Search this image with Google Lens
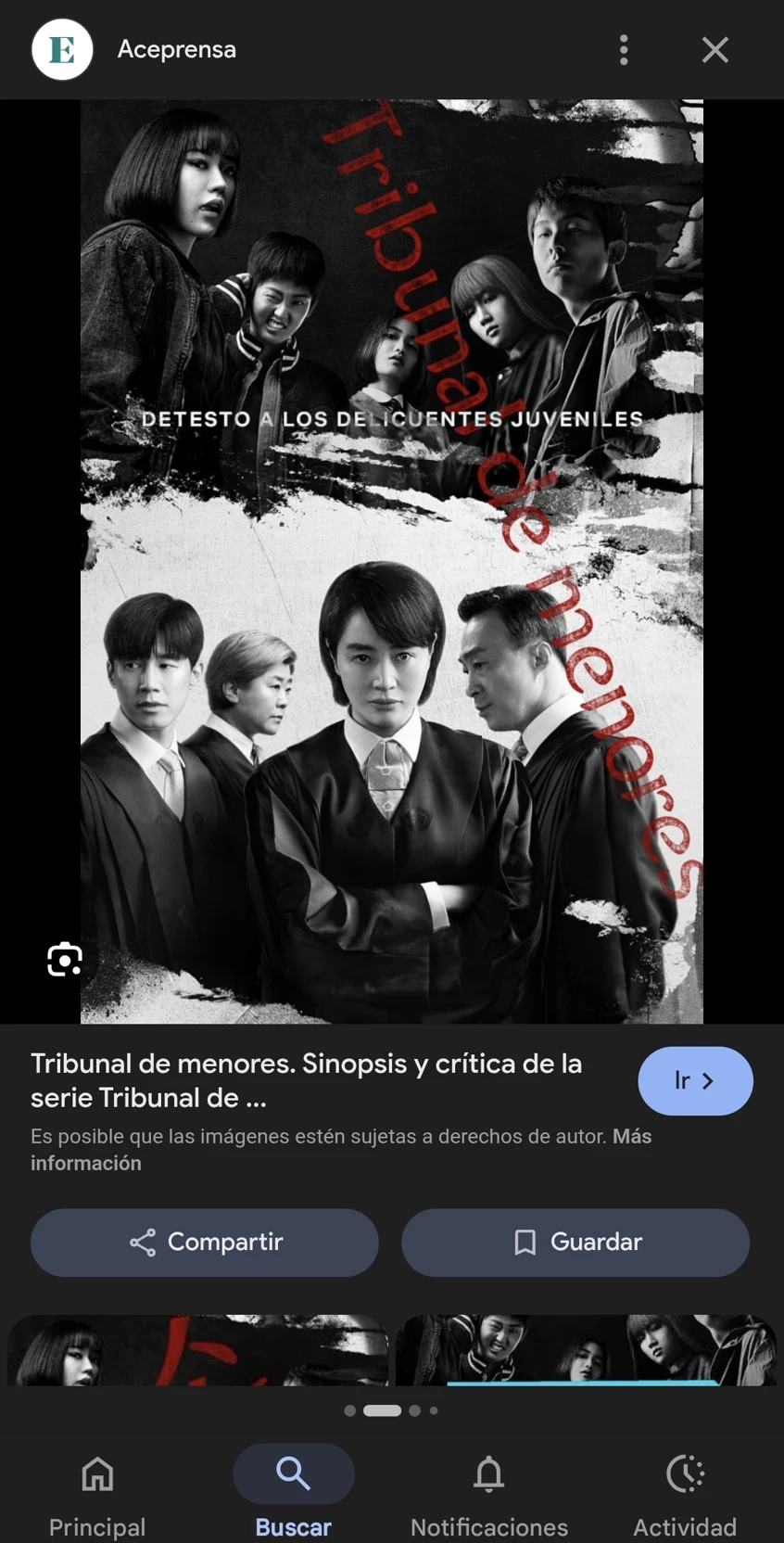The height and width of the screenshot is (1543, 784). point(65,960)
